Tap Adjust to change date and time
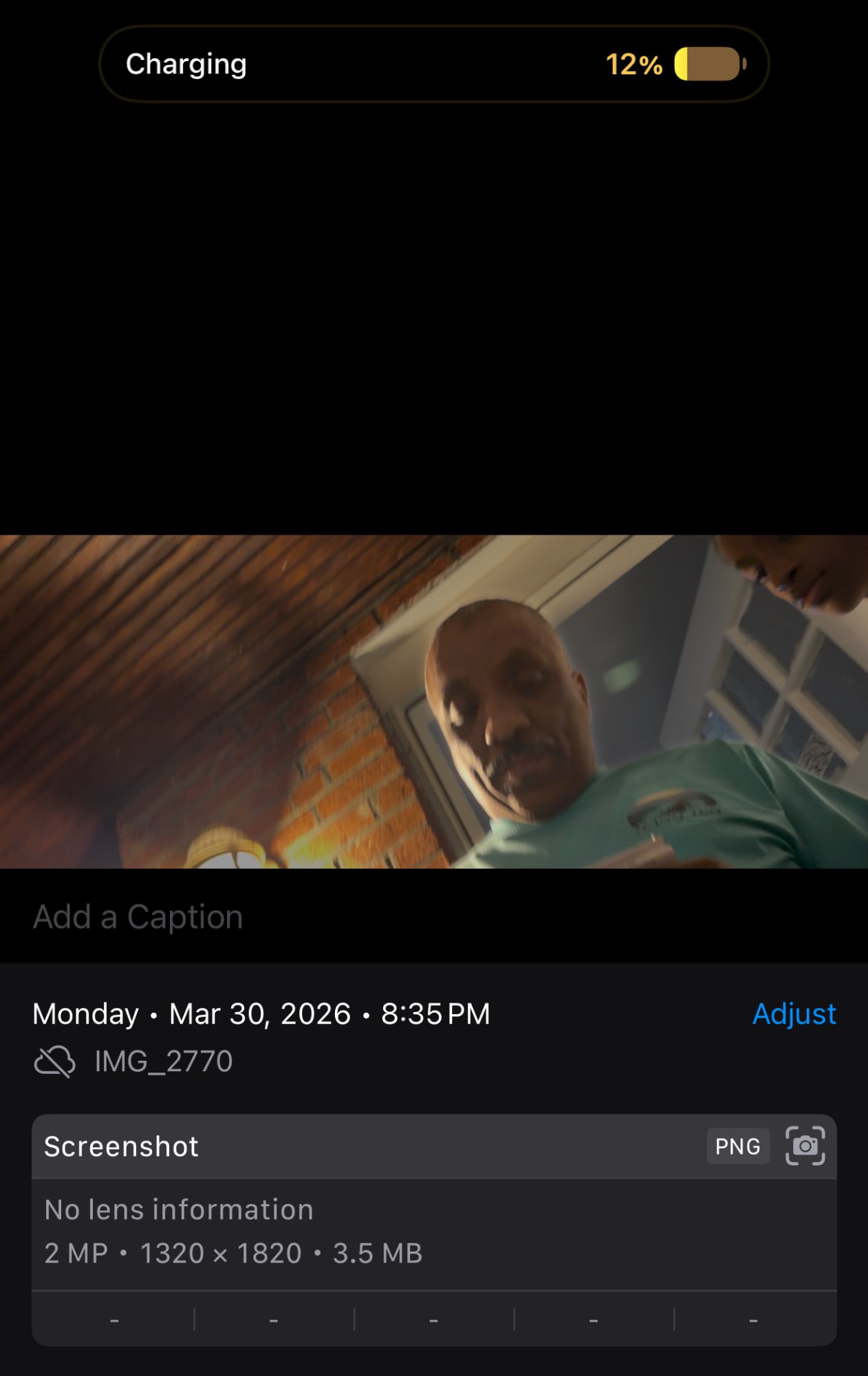The height and width of the screenshot is (1376, 868). pos(794,1014)
